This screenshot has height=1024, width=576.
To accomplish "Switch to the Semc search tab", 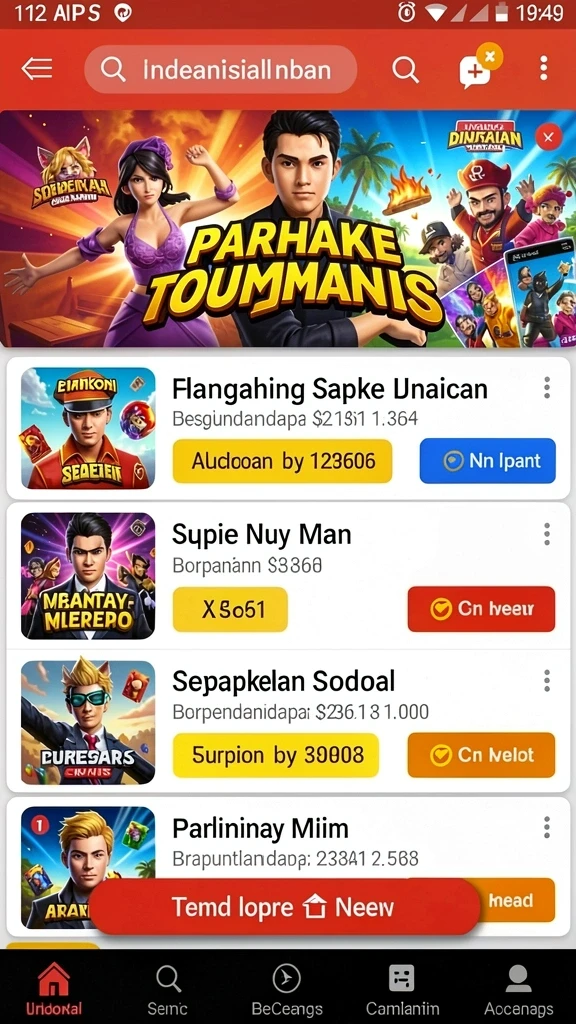I will click(x=168, y=989).
